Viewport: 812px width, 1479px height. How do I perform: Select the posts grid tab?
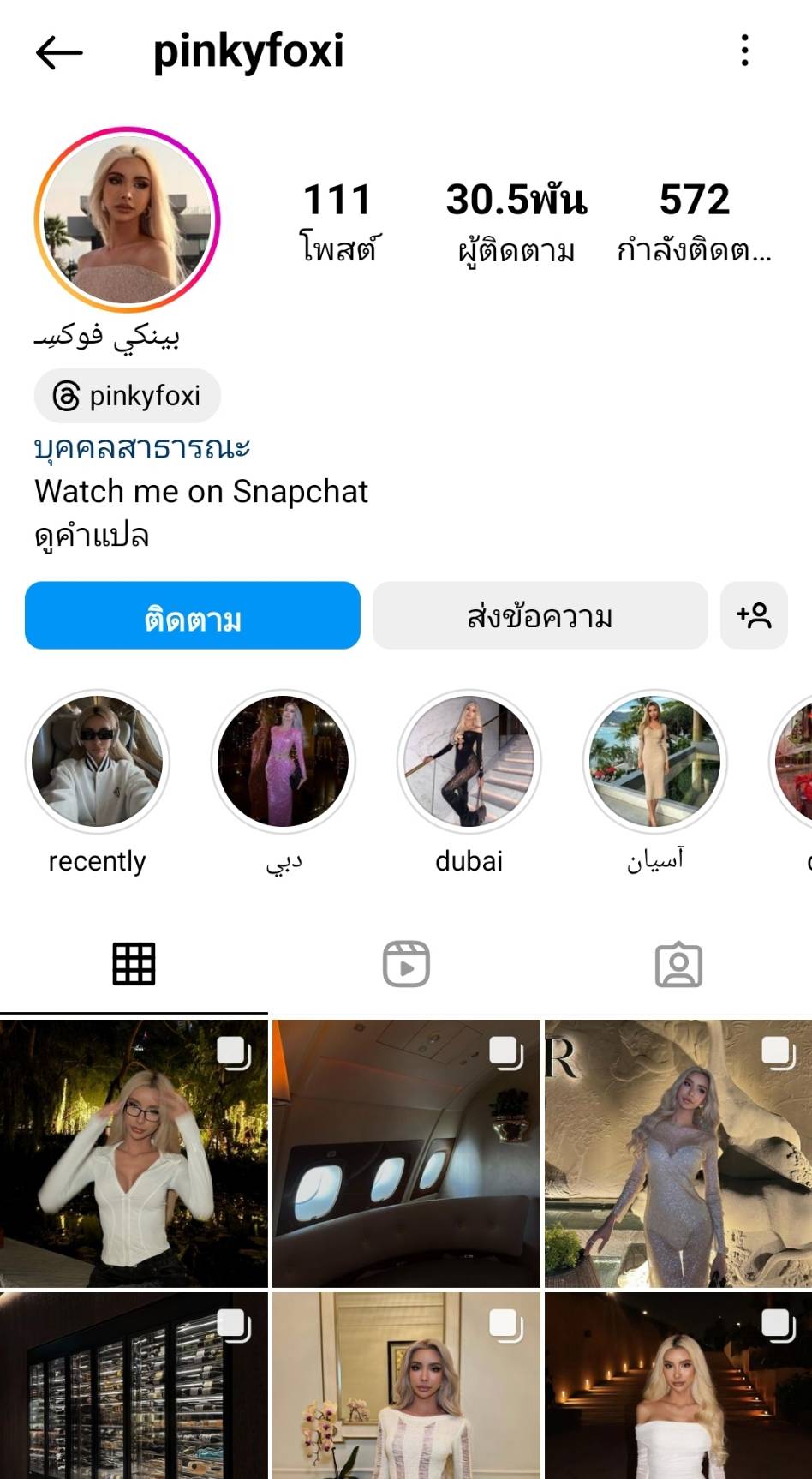[x=134, y=964]
